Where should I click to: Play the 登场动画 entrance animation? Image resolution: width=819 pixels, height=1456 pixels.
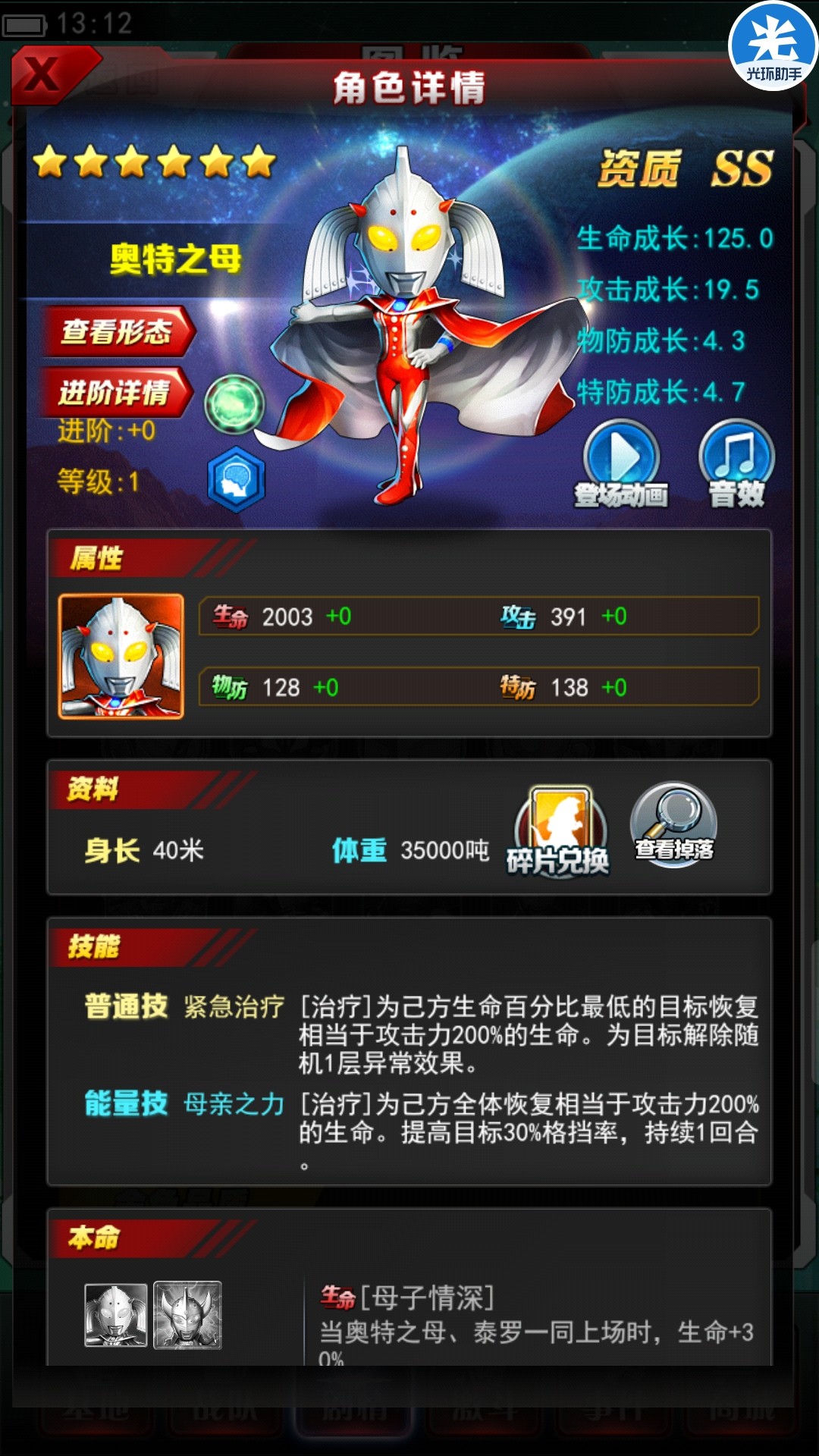tap(621, 463)
